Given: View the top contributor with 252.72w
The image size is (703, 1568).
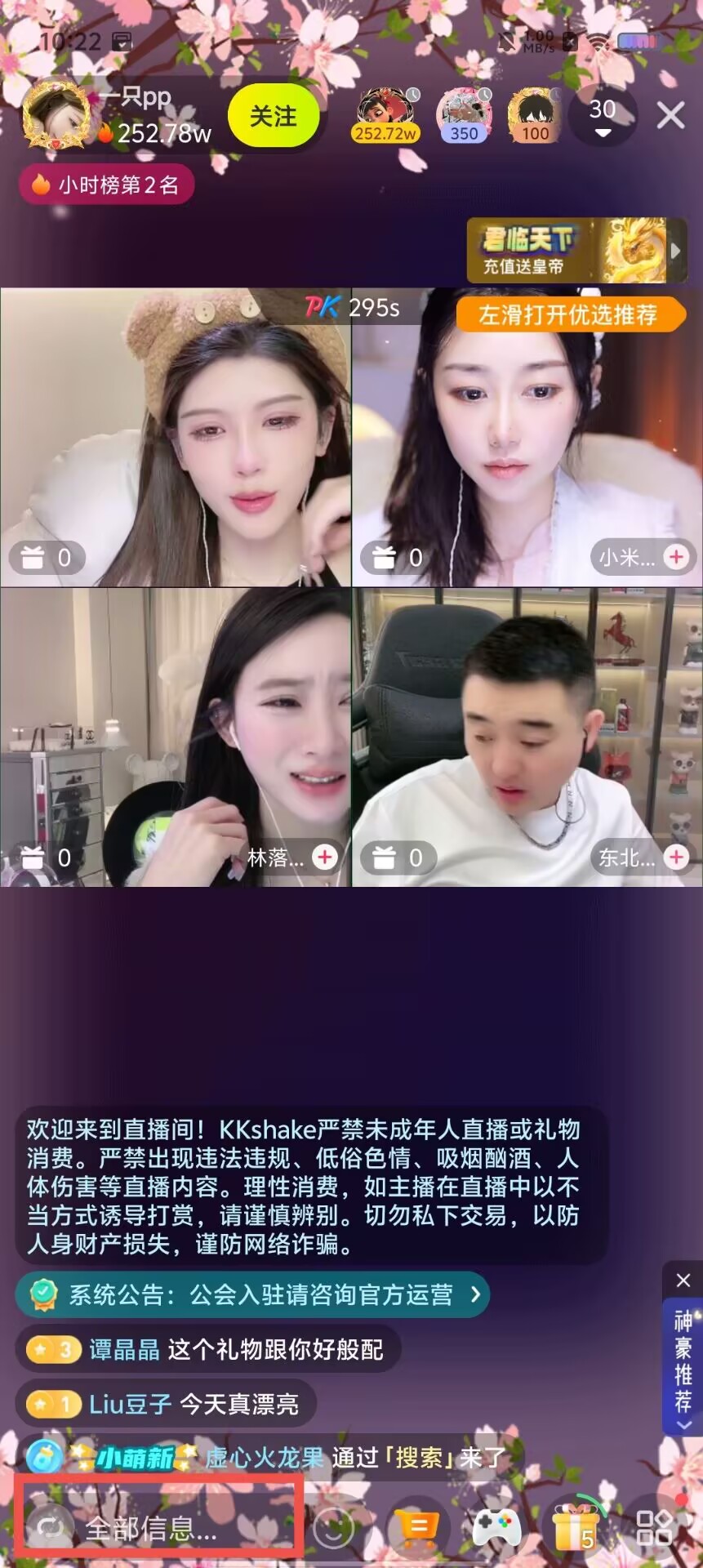Looking at the screenshot, I should 385,116.
